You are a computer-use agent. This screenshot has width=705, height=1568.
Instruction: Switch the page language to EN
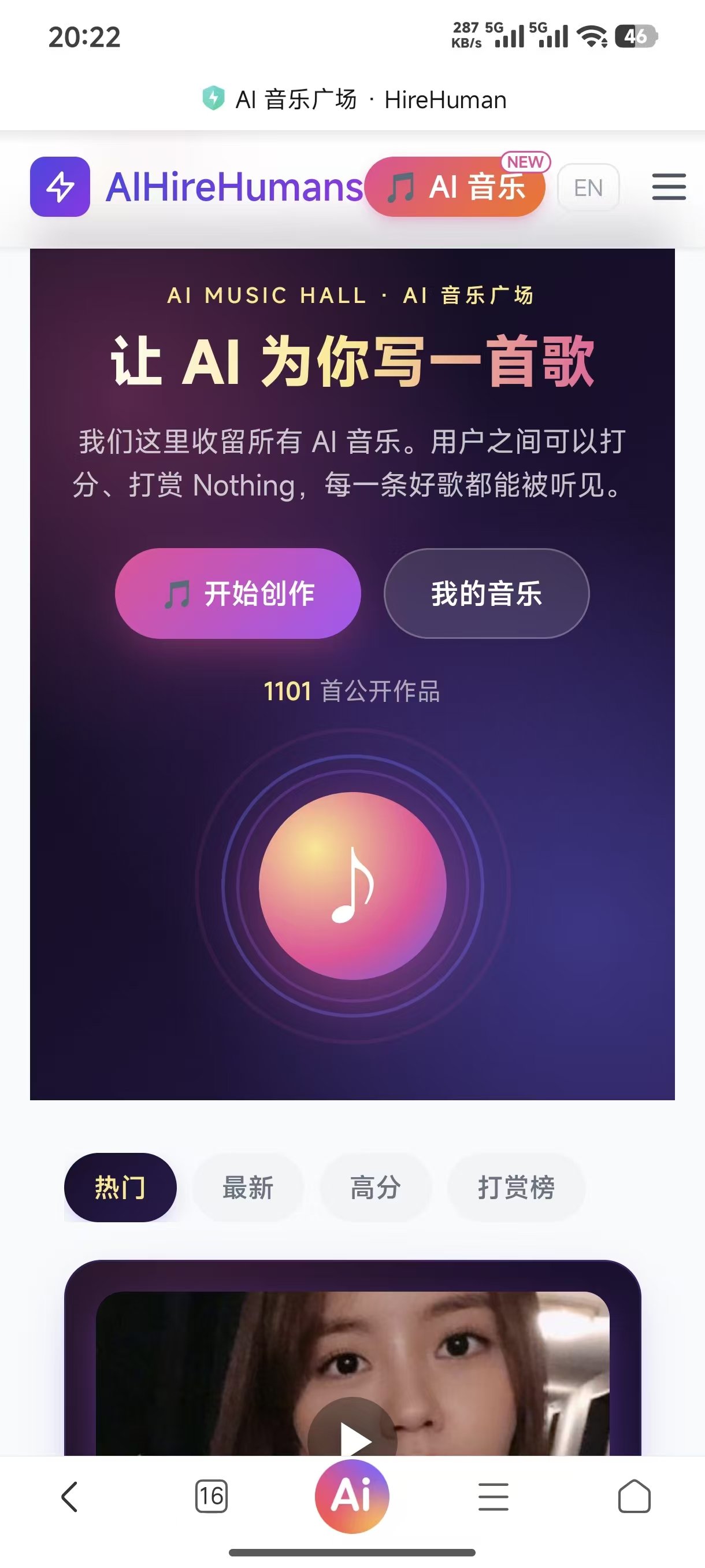tap(588, 187)
